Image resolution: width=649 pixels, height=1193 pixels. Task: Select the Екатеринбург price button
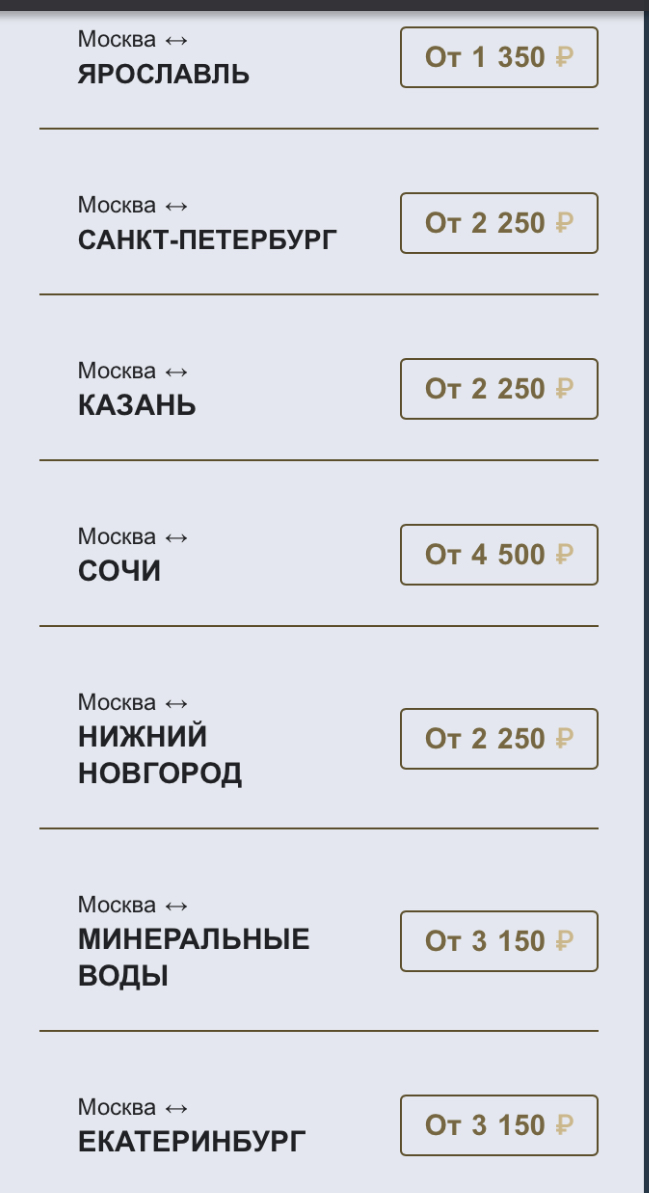[x=499, y=1125]
